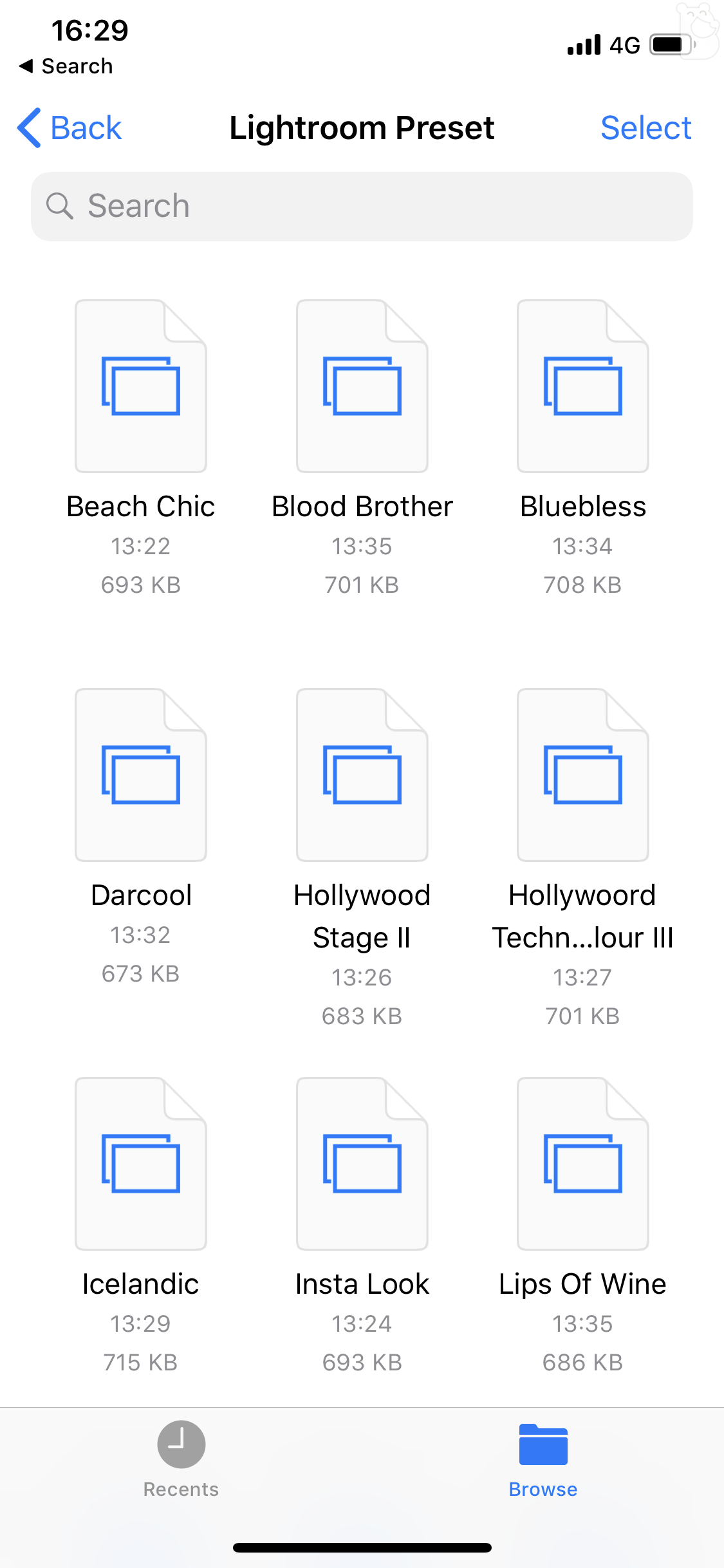This screenshot has width=724, height=1568.
Task: Open the Insta Look preset file
Action: click(x=362, y=1164)
